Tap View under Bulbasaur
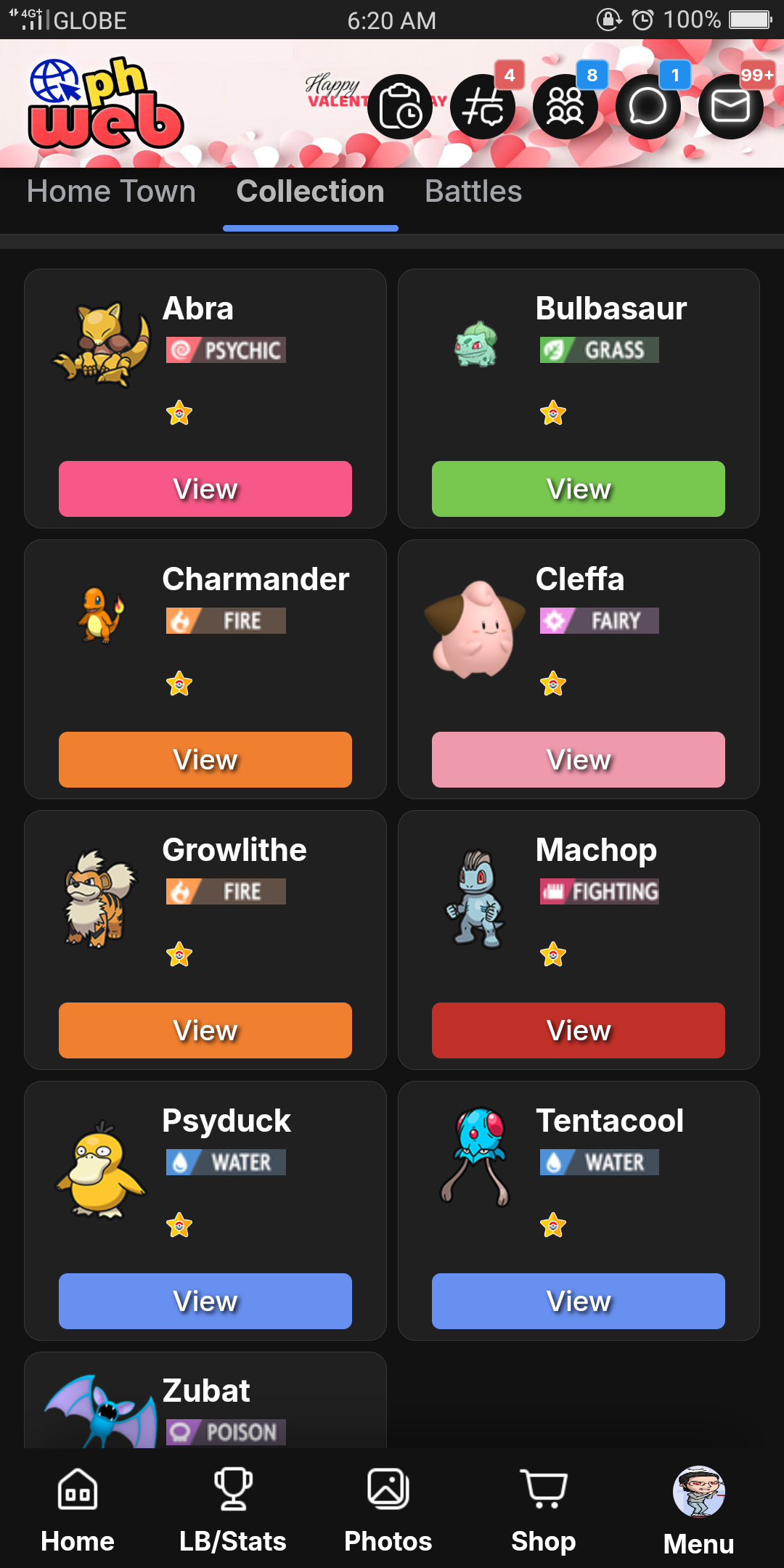 [579, 489]
